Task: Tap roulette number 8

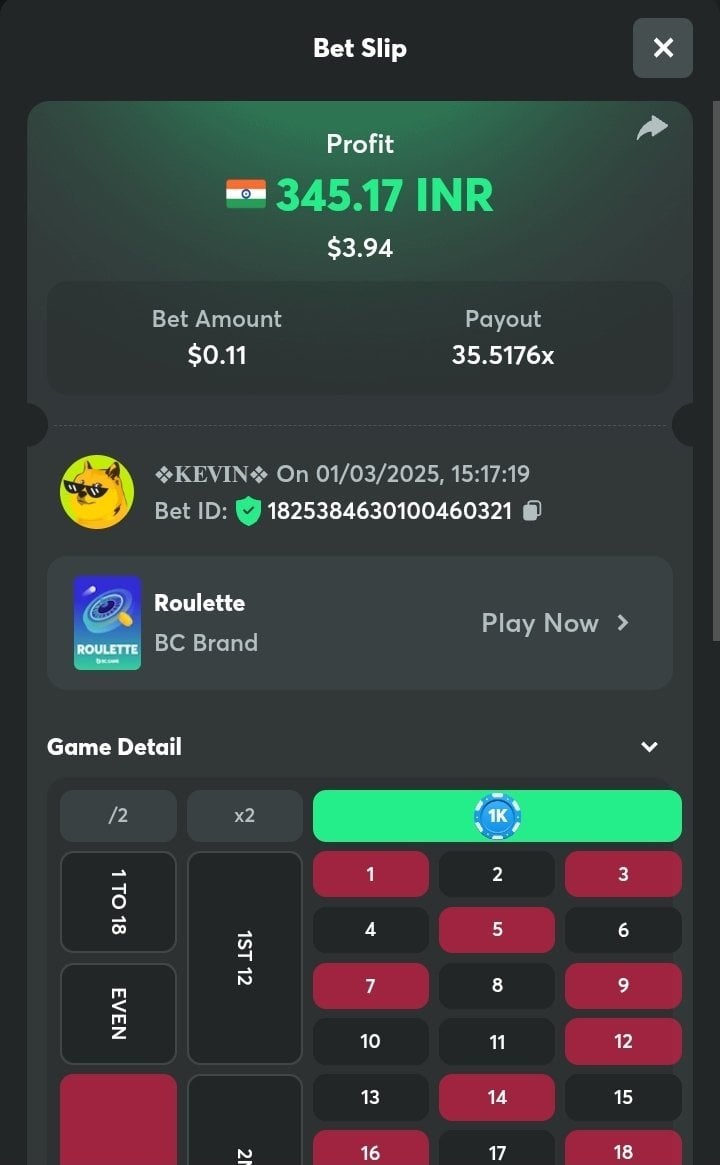Action: coord(497,986)
